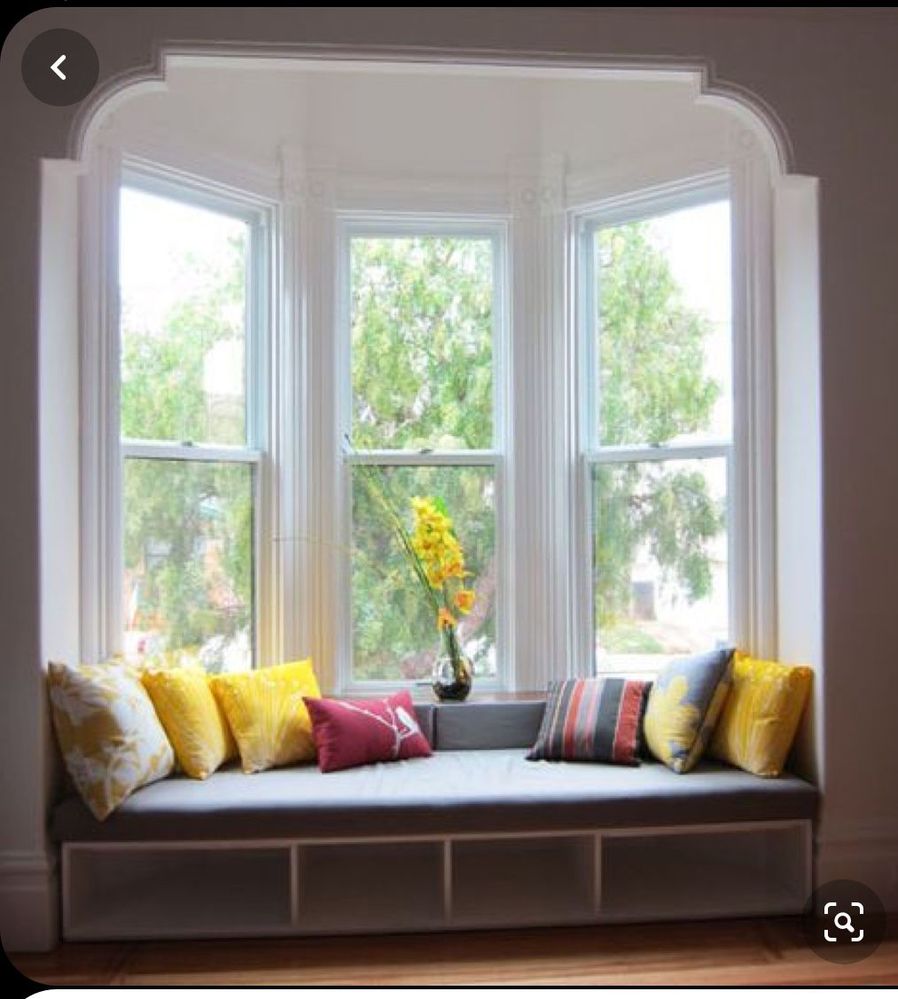Open visual search lens icon

click(843, 922)
